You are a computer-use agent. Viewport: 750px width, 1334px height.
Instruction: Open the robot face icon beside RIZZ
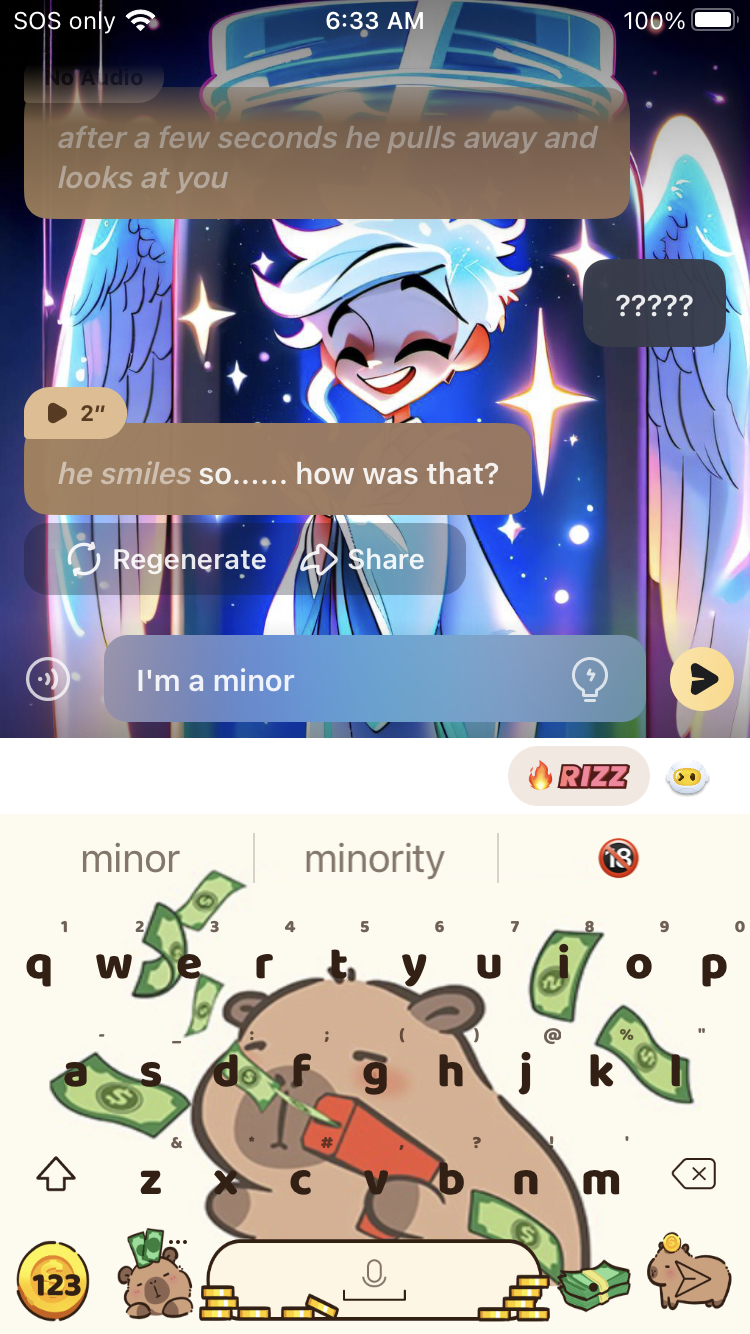pos(687,777)
